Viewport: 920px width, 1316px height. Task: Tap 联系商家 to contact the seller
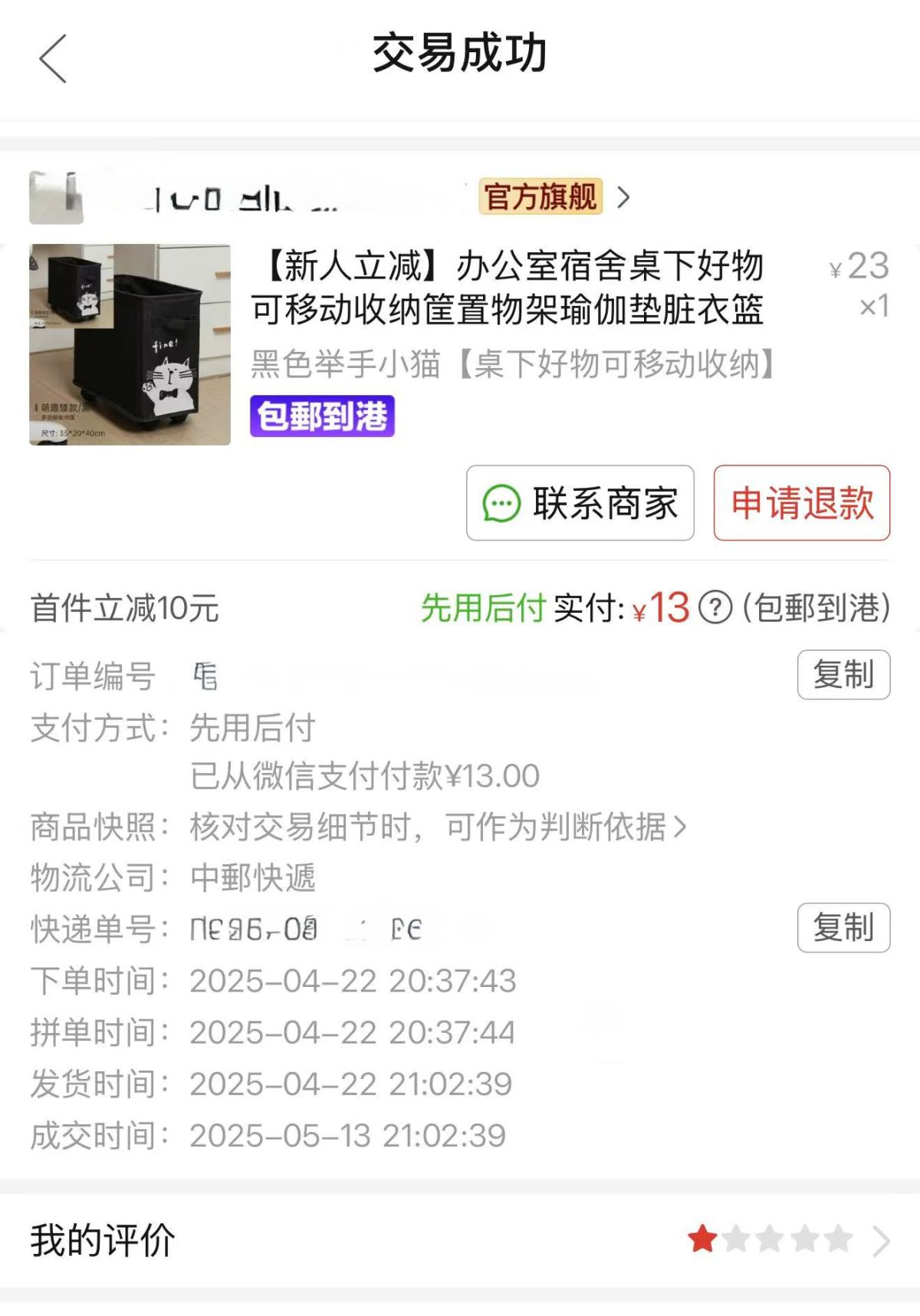point(580,503)
